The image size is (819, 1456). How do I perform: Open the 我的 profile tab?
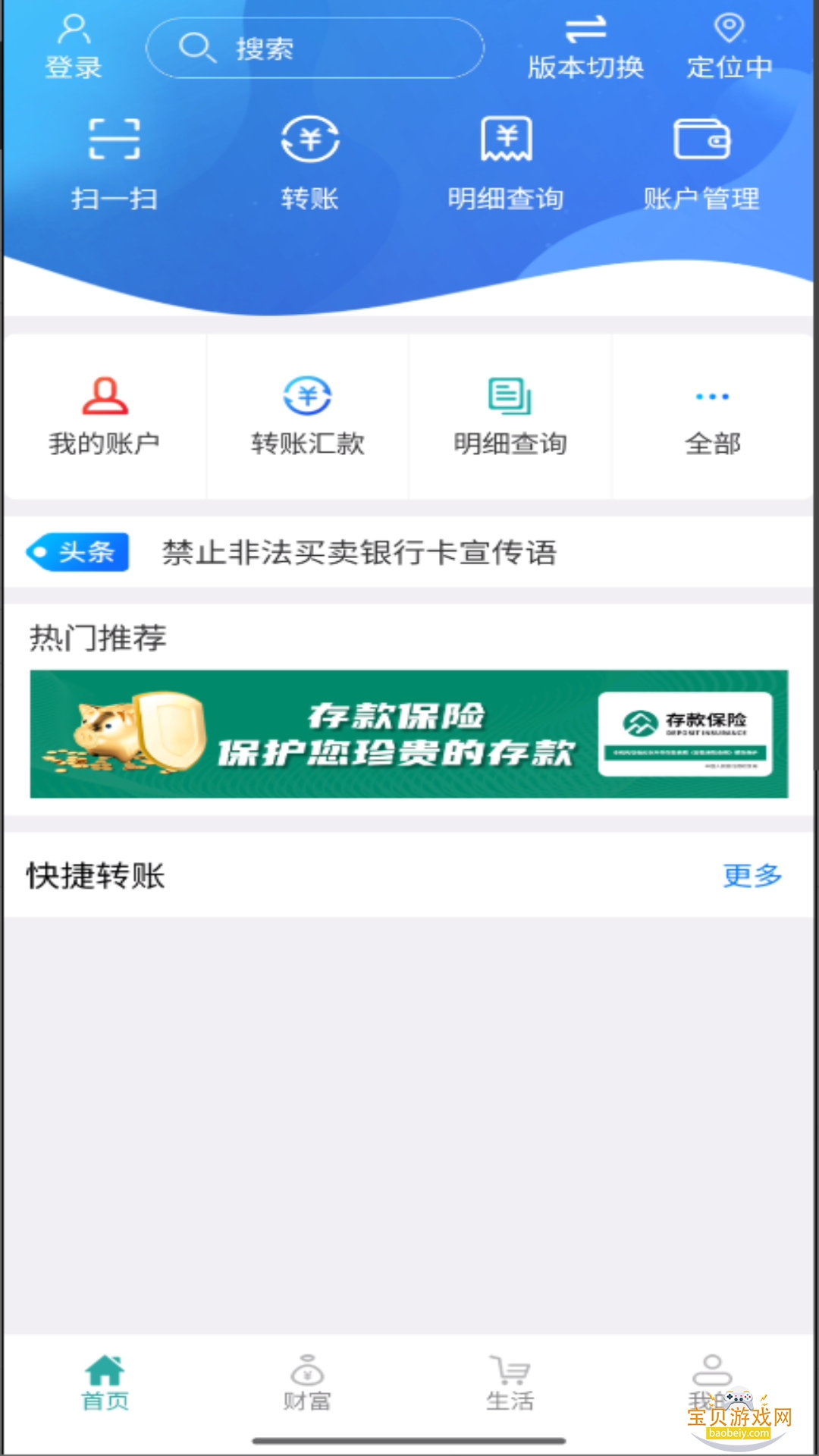pyautogui.click(x=711, y=1380)
